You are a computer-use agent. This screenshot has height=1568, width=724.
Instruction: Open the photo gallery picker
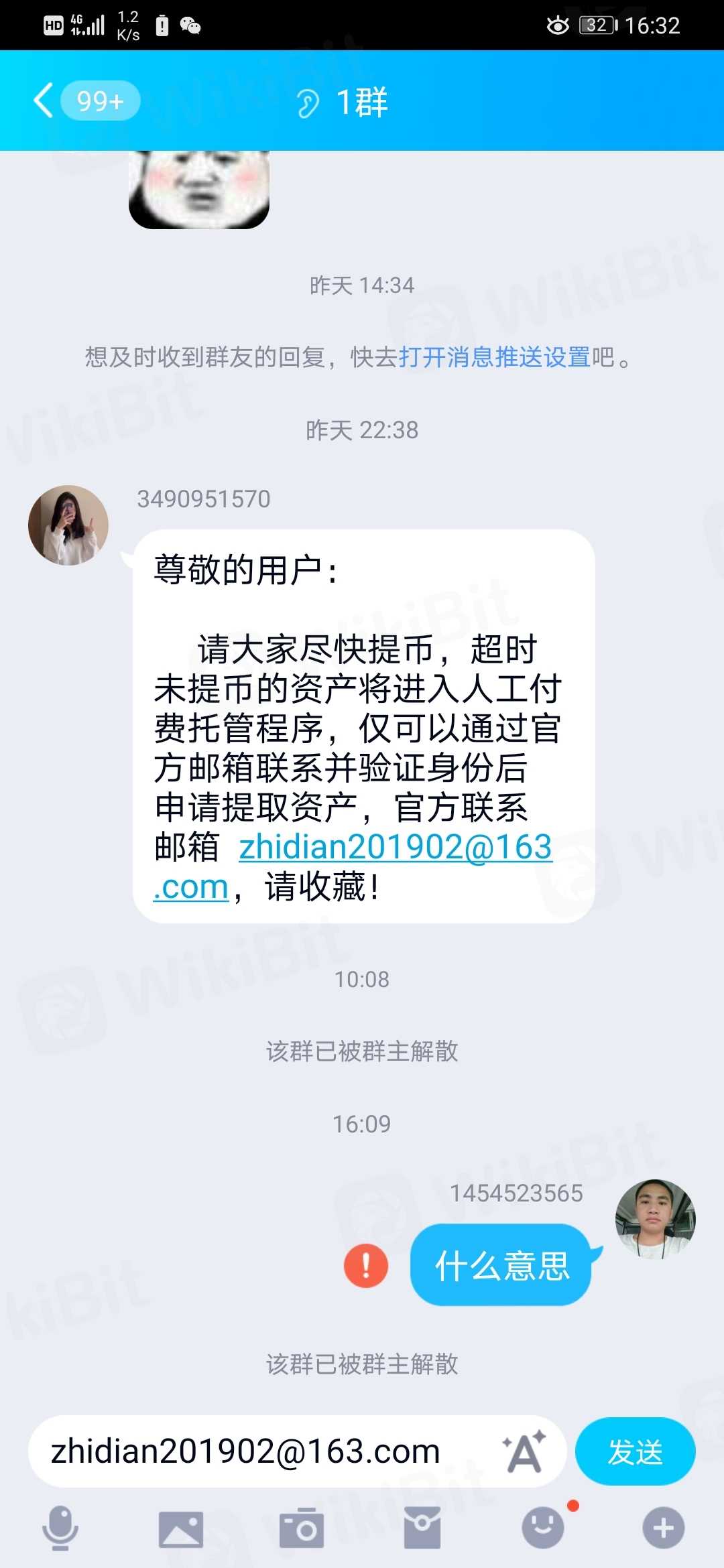point(180,1528)
